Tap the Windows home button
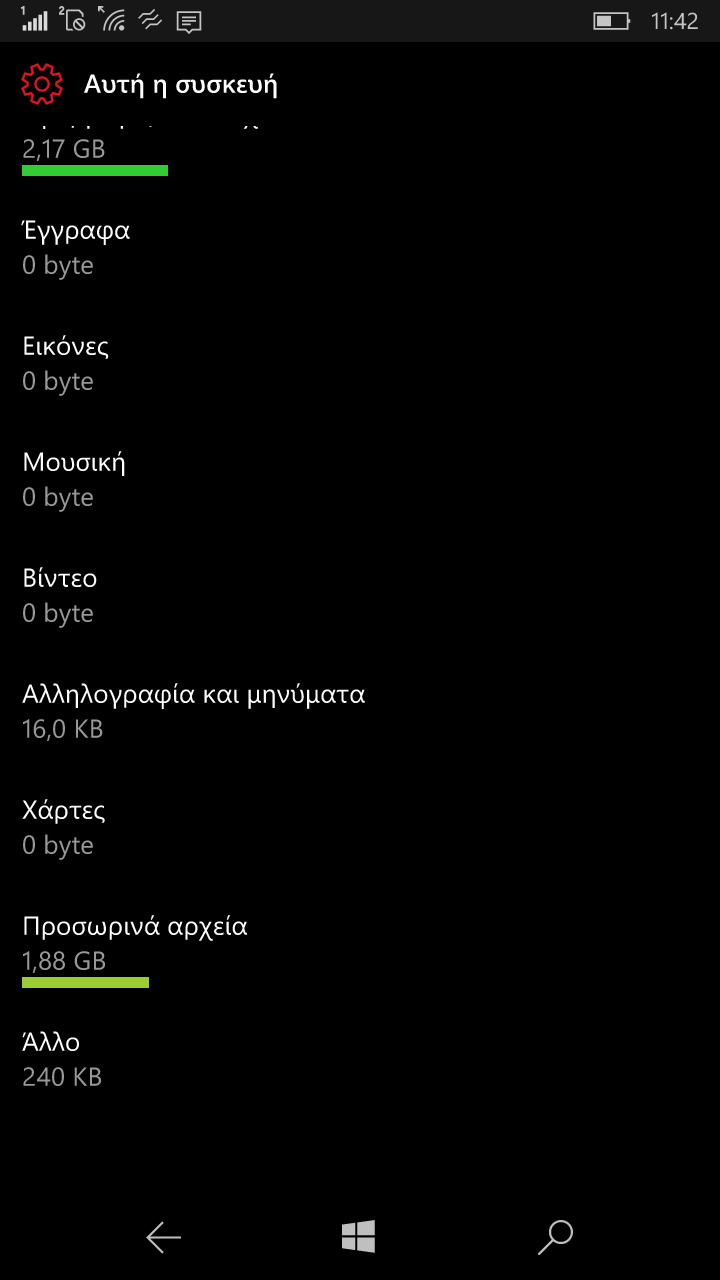720x1280 pixels. [358, 1237]
